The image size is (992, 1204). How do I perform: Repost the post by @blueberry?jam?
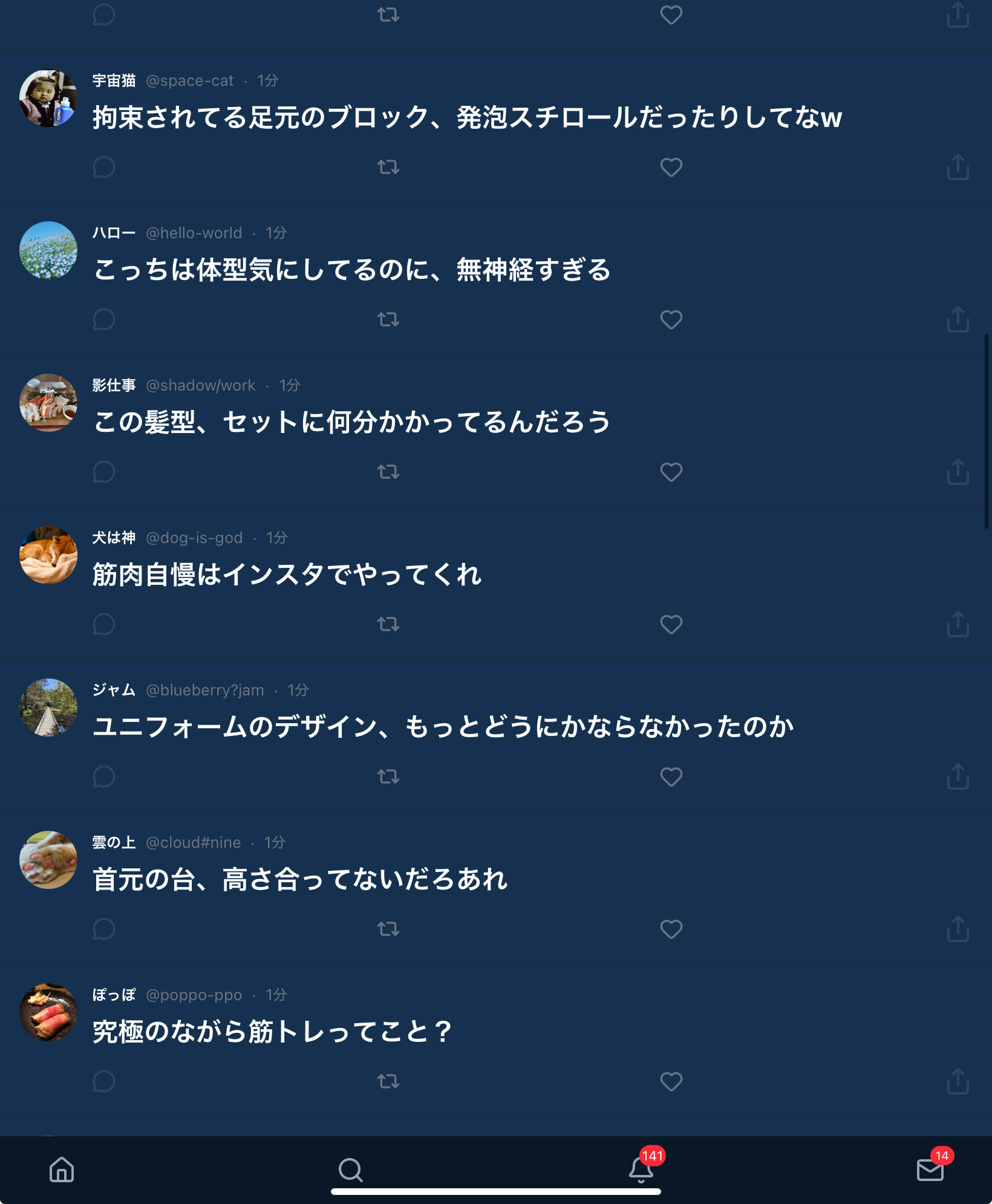tap(388, 776)
